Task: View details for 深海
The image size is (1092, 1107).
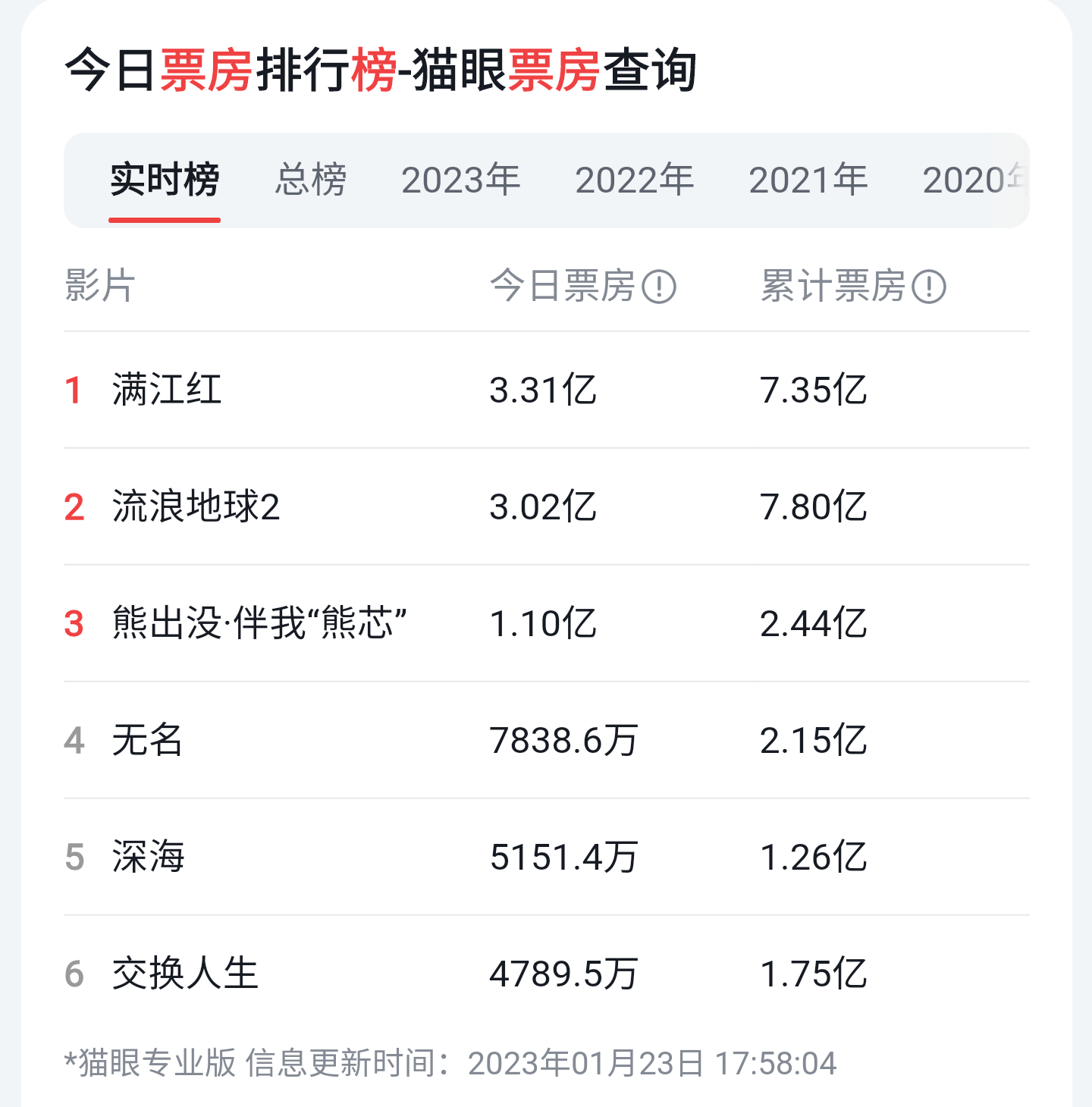Action: (146, 858)
